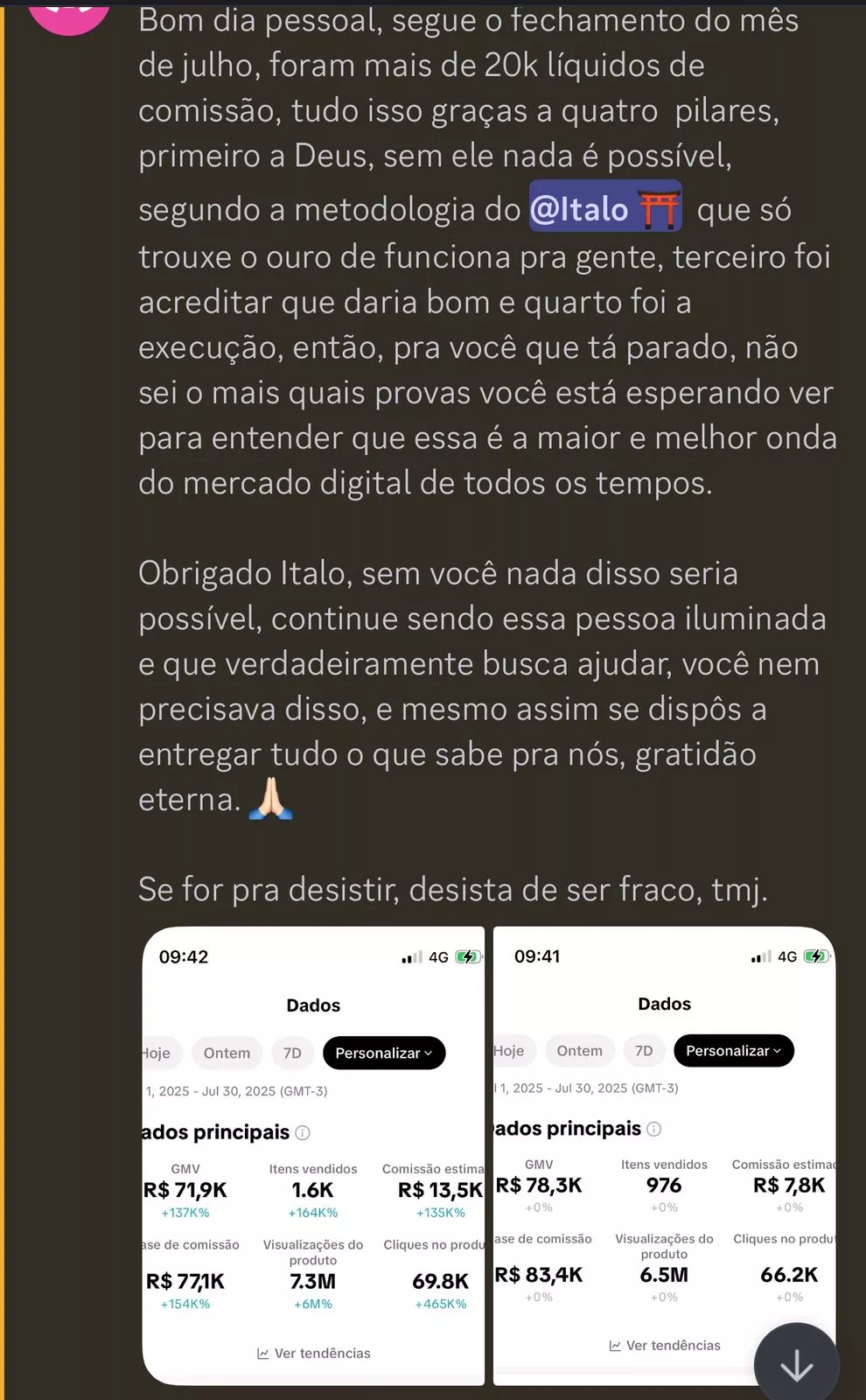Jump to latest messages with down arrow
Screen dimensions: 866x1400
pyautogui.click(x=796, y=1365)
